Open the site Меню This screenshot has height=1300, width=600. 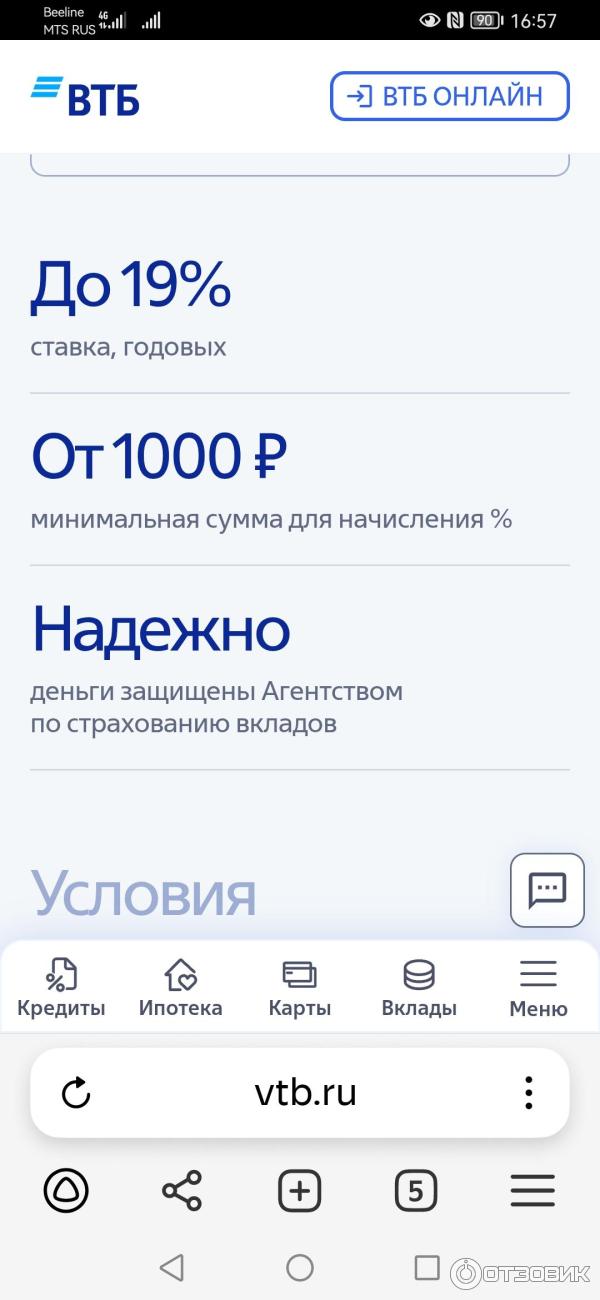tap(538, 988)
